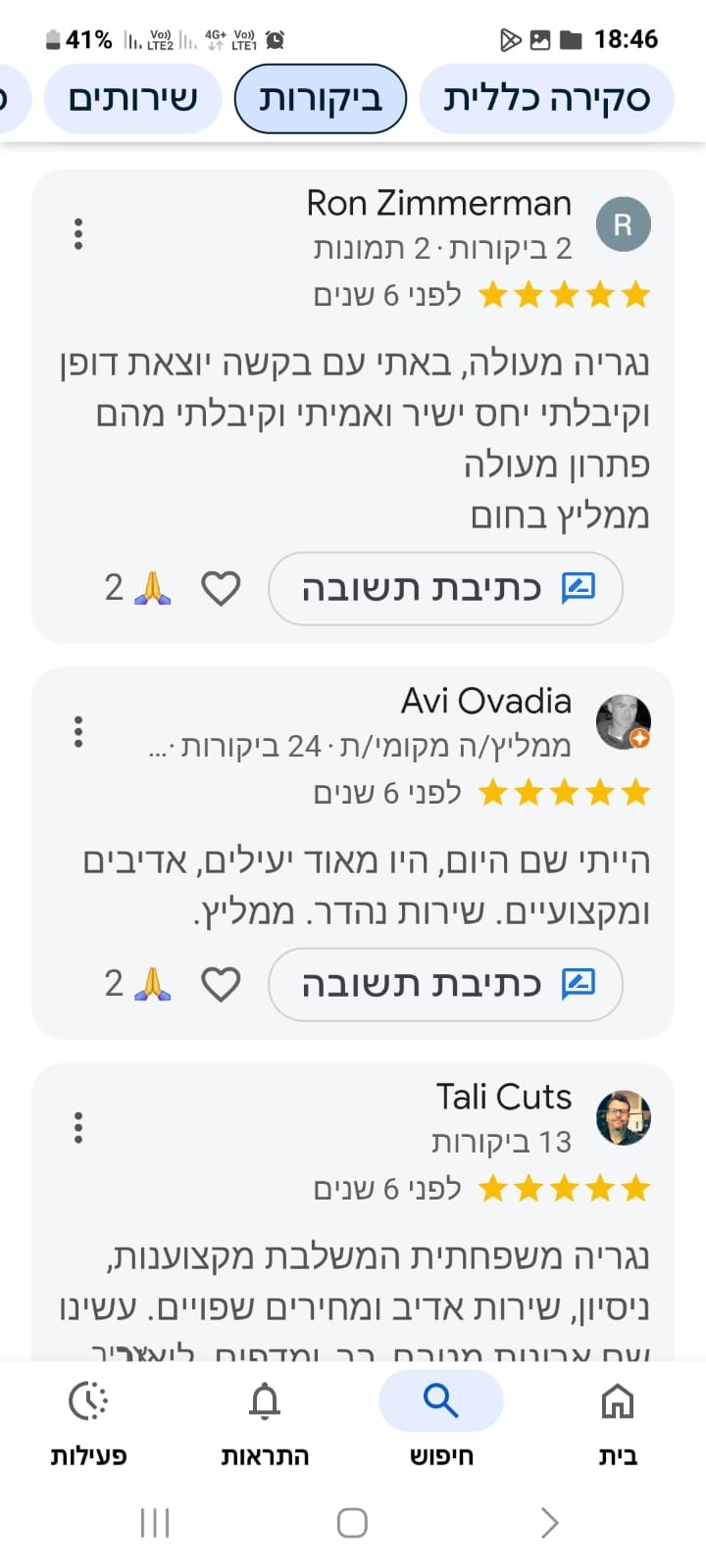This screenshot has width=706, height=1568.
Task: Tap the system home button
Action: (x=352, y=1522)
